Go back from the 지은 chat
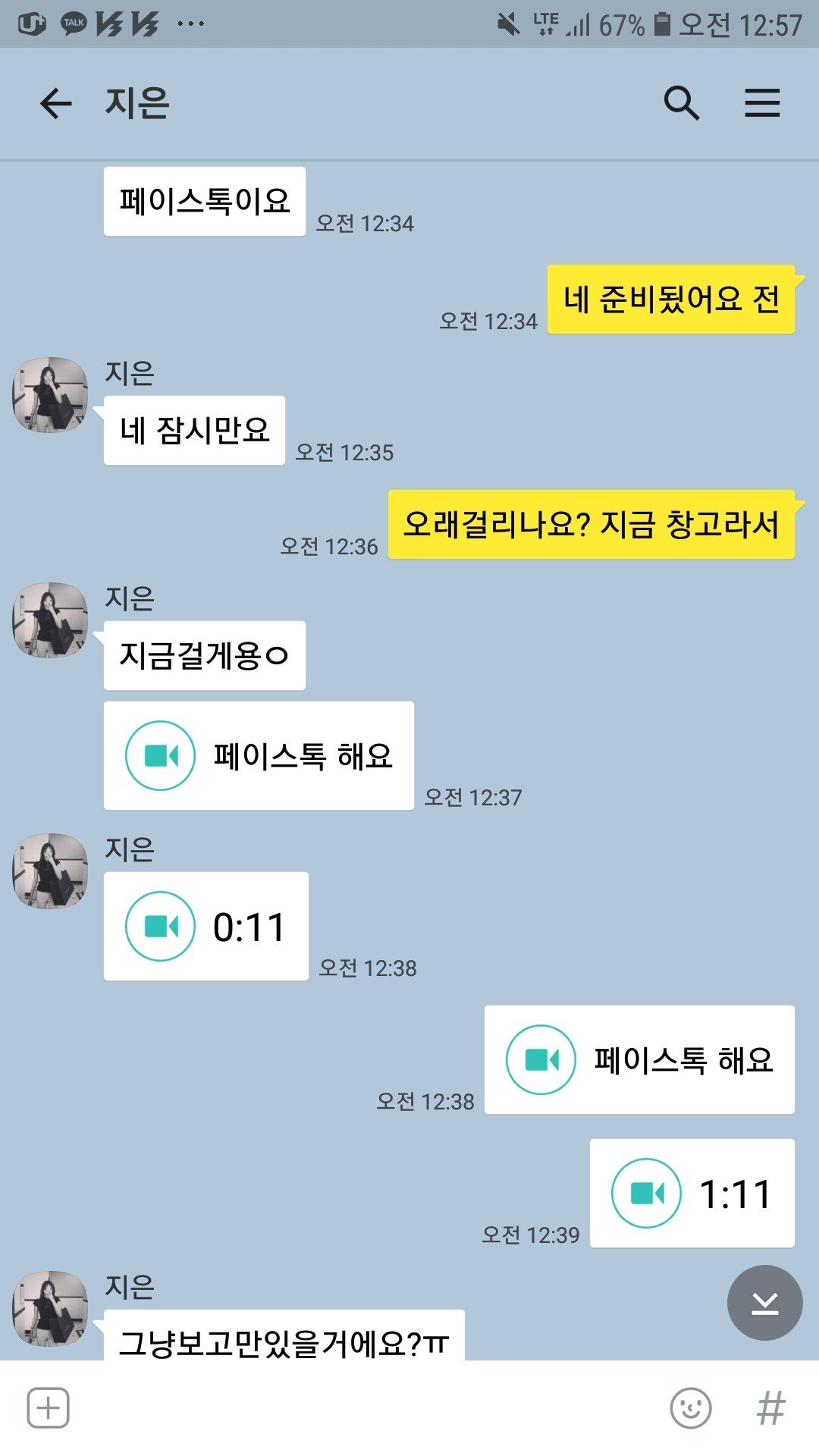This screenshot has height=1456, width=819. tap(55, 103)
